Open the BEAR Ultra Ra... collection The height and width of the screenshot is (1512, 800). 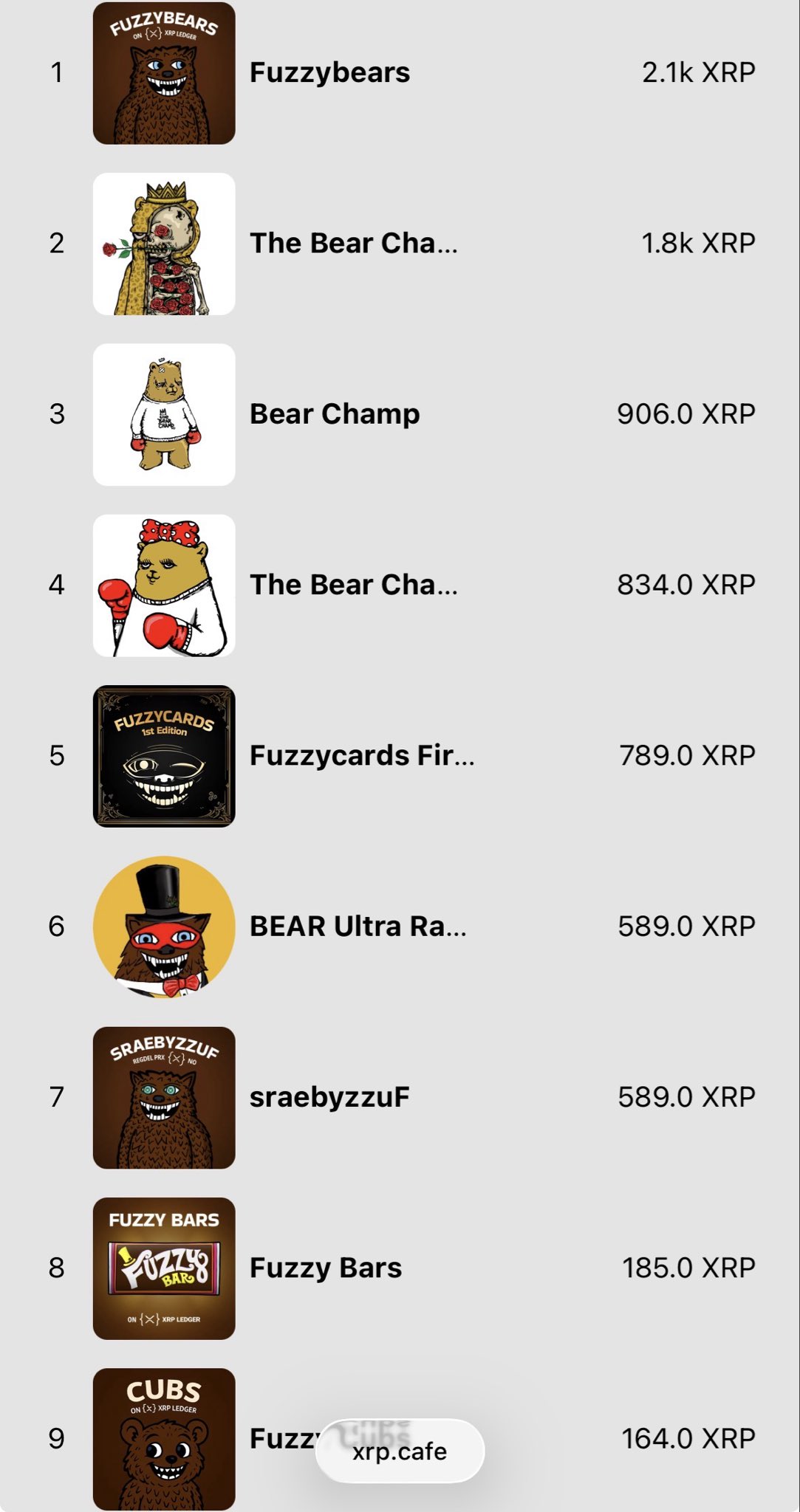[x=358, y=926]
